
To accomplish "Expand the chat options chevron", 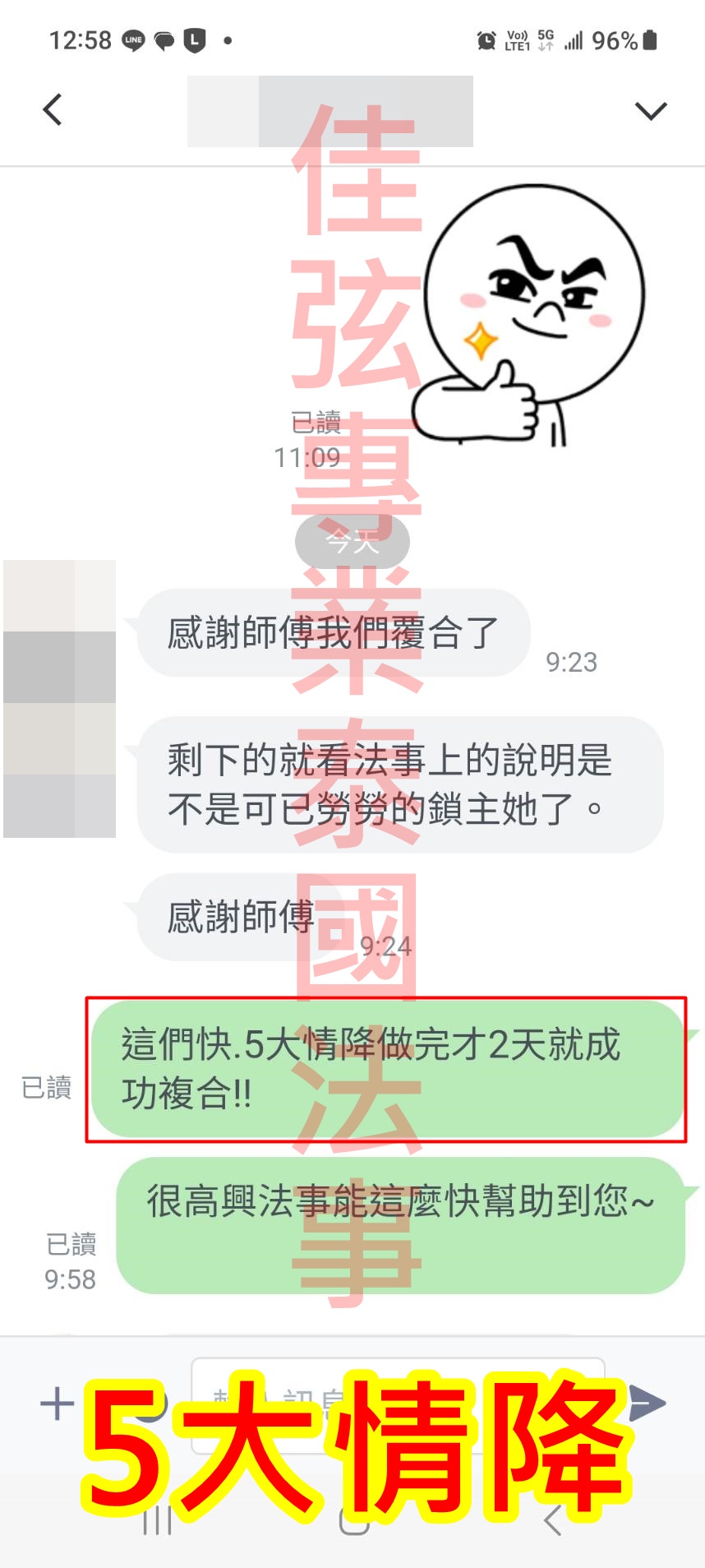I will [x=651, y=111].
